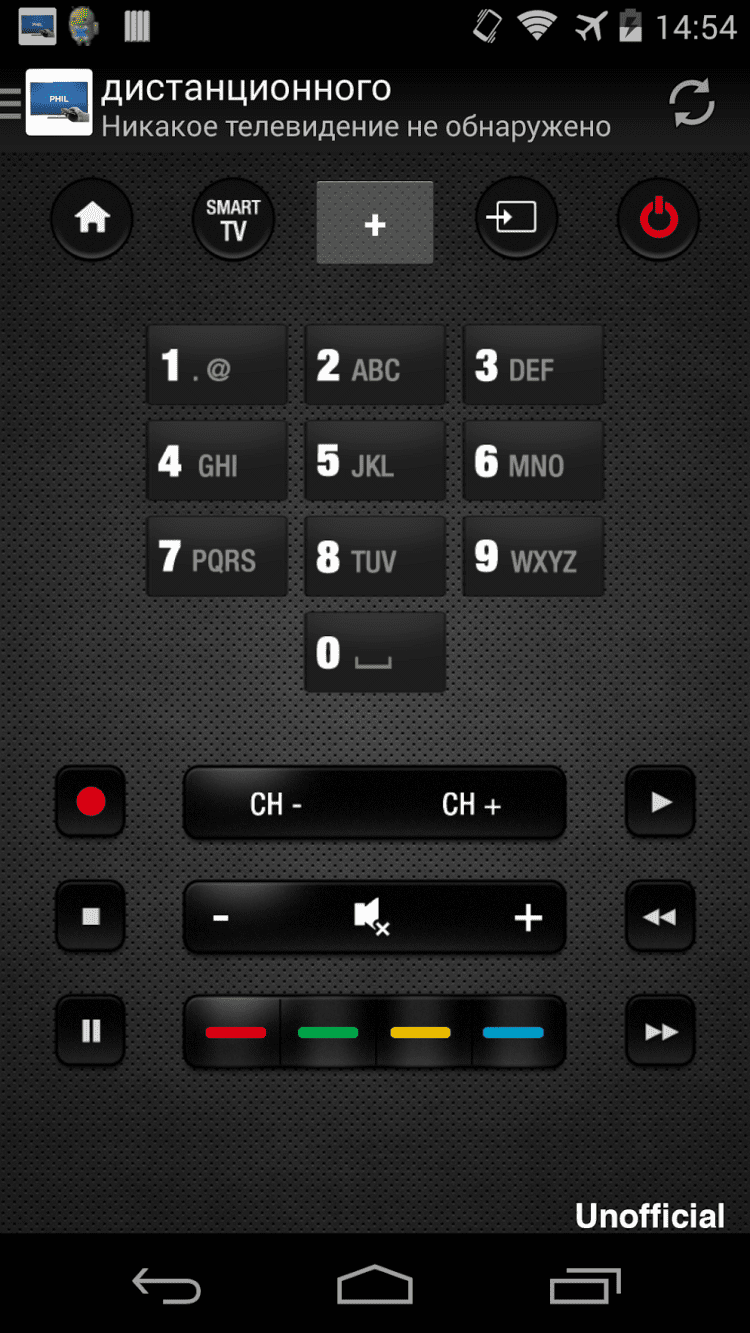
Task: Select the input source button
Action: 516,218
